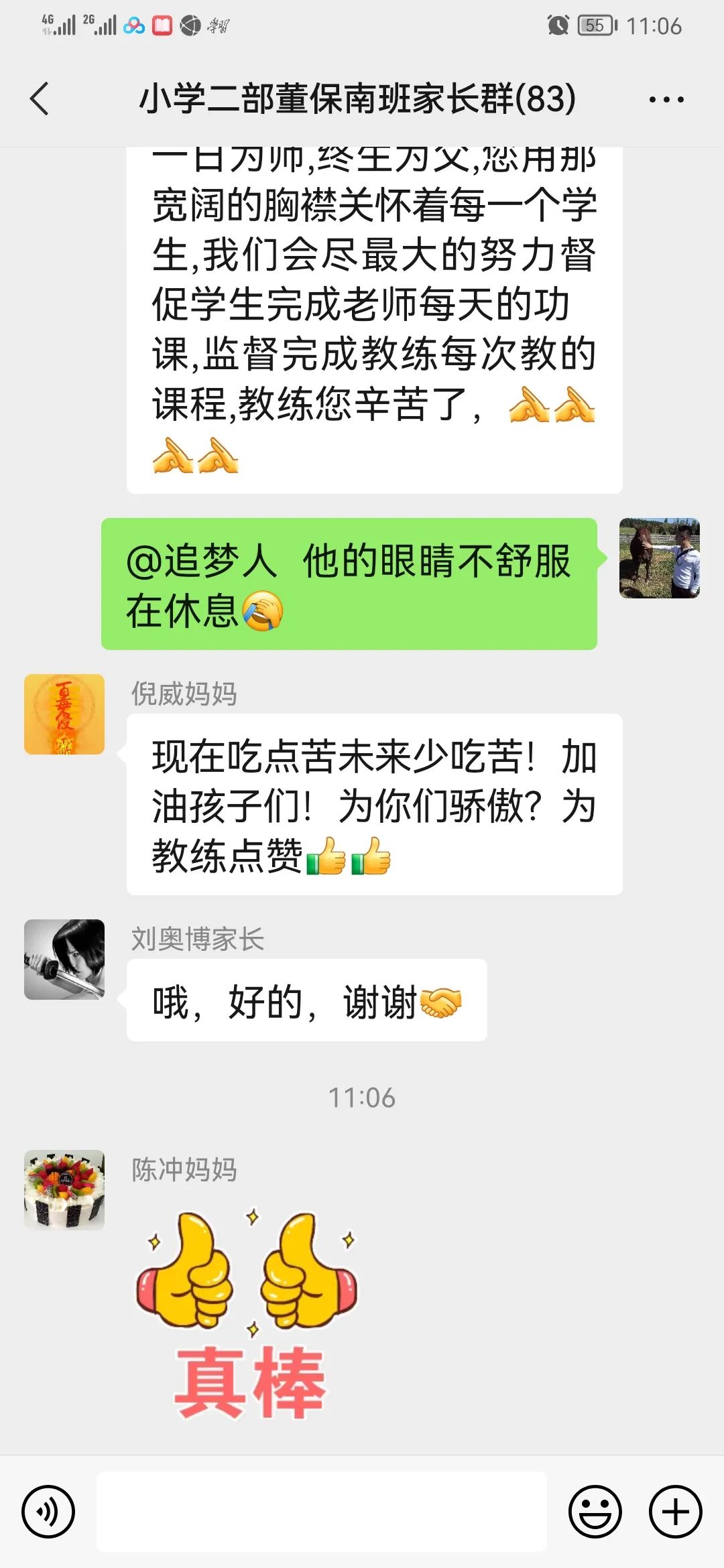
Task: View 刘奥博家长's profile avatar
Action: pyautogui.click(x=64, y=960)
